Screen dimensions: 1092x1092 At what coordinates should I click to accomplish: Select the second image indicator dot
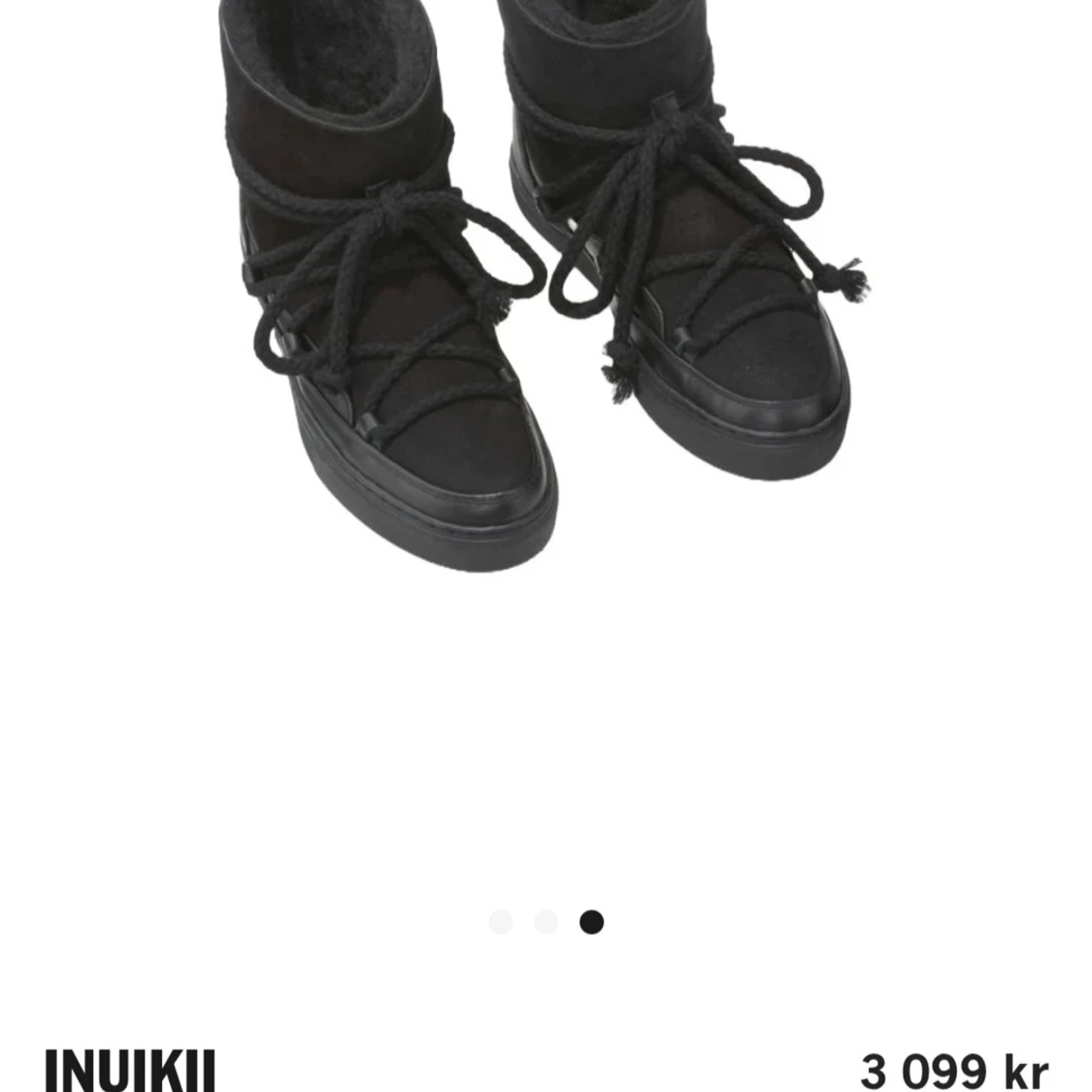click(546, 921)
